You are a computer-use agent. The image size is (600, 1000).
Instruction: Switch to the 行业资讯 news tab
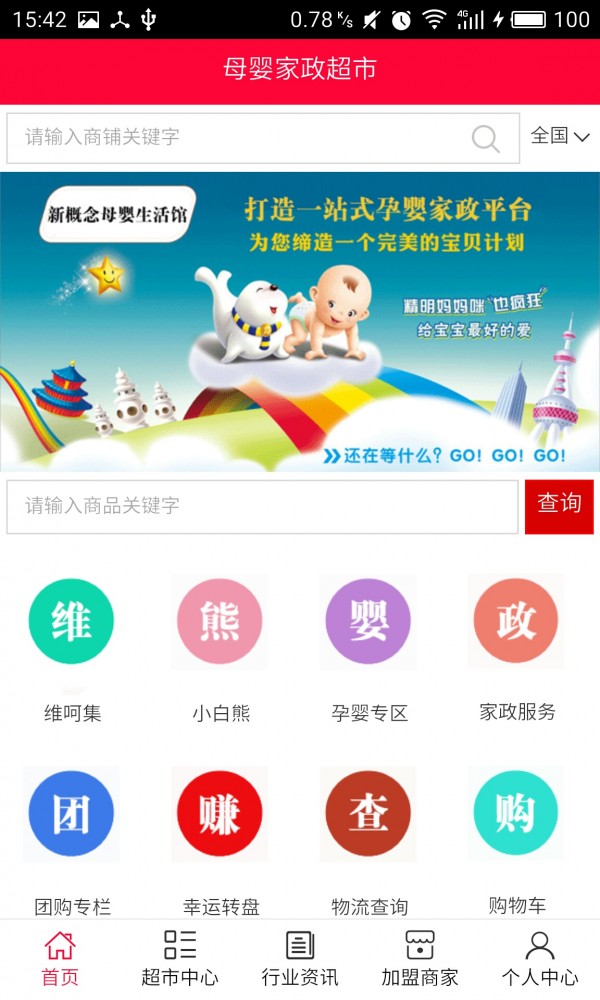click(300, 958)
